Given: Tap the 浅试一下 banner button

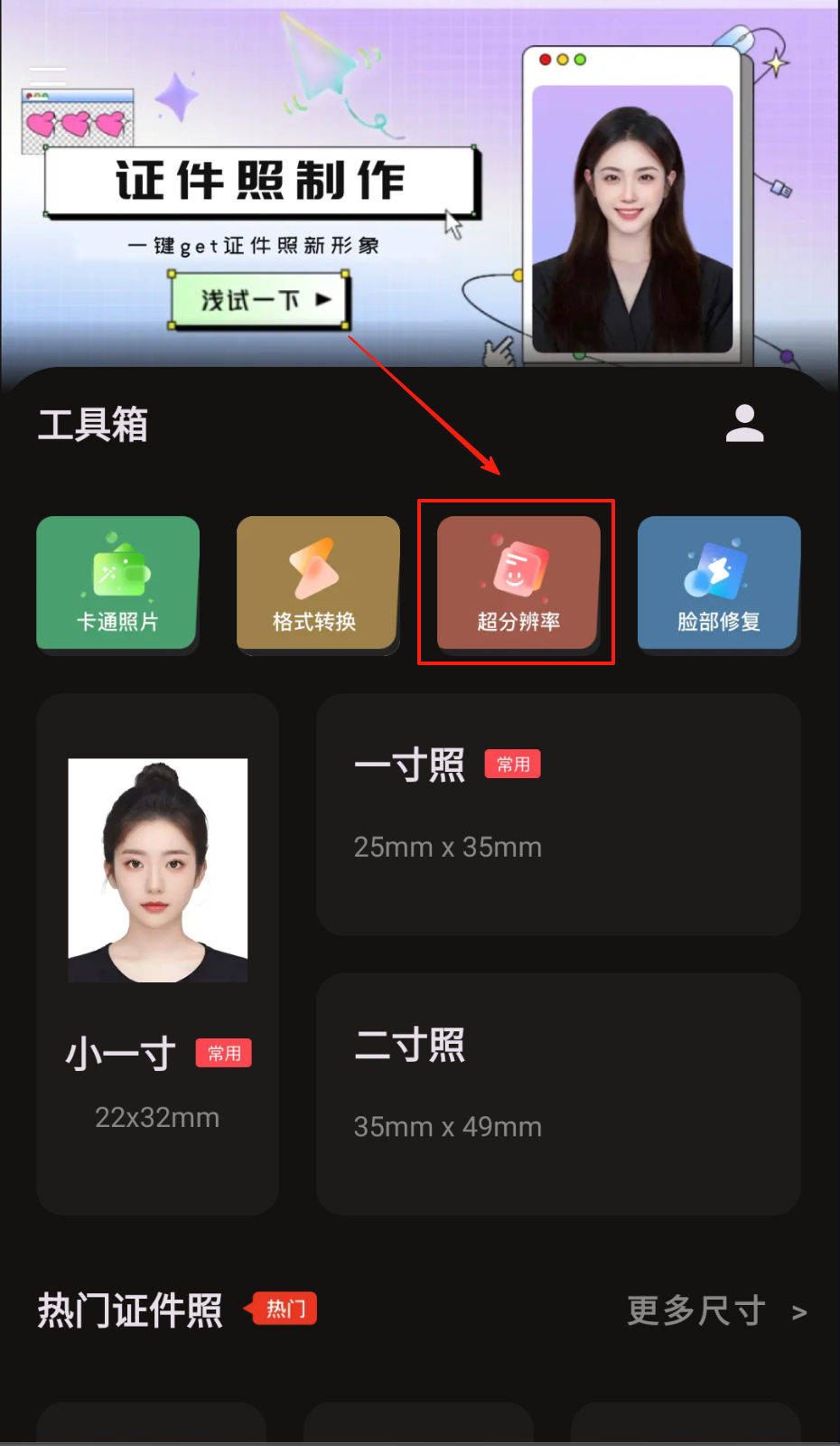Looking at the screenshot, I should (x=261, y=300).
